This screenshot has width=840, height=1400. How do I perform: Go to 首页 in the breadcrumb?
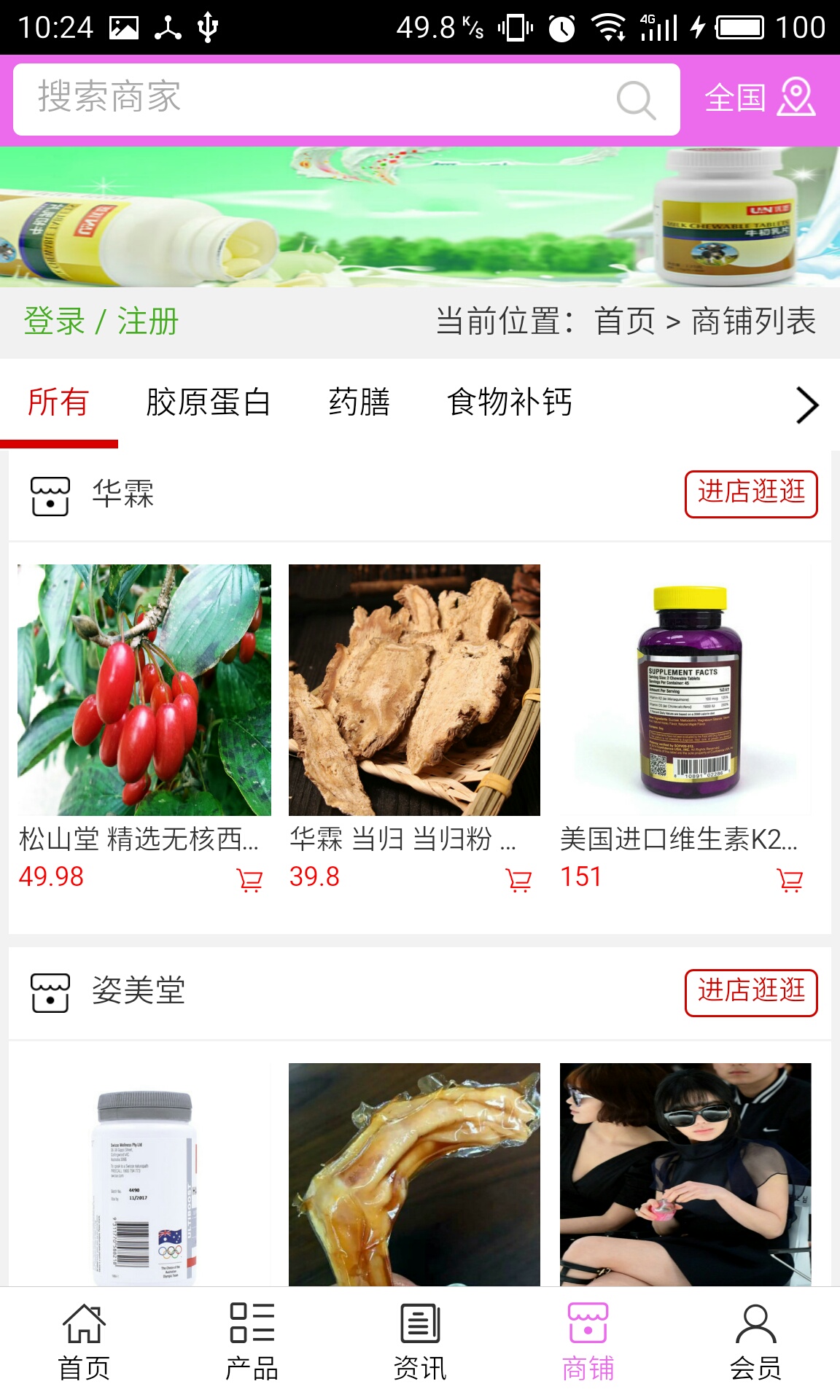(625, 322)
